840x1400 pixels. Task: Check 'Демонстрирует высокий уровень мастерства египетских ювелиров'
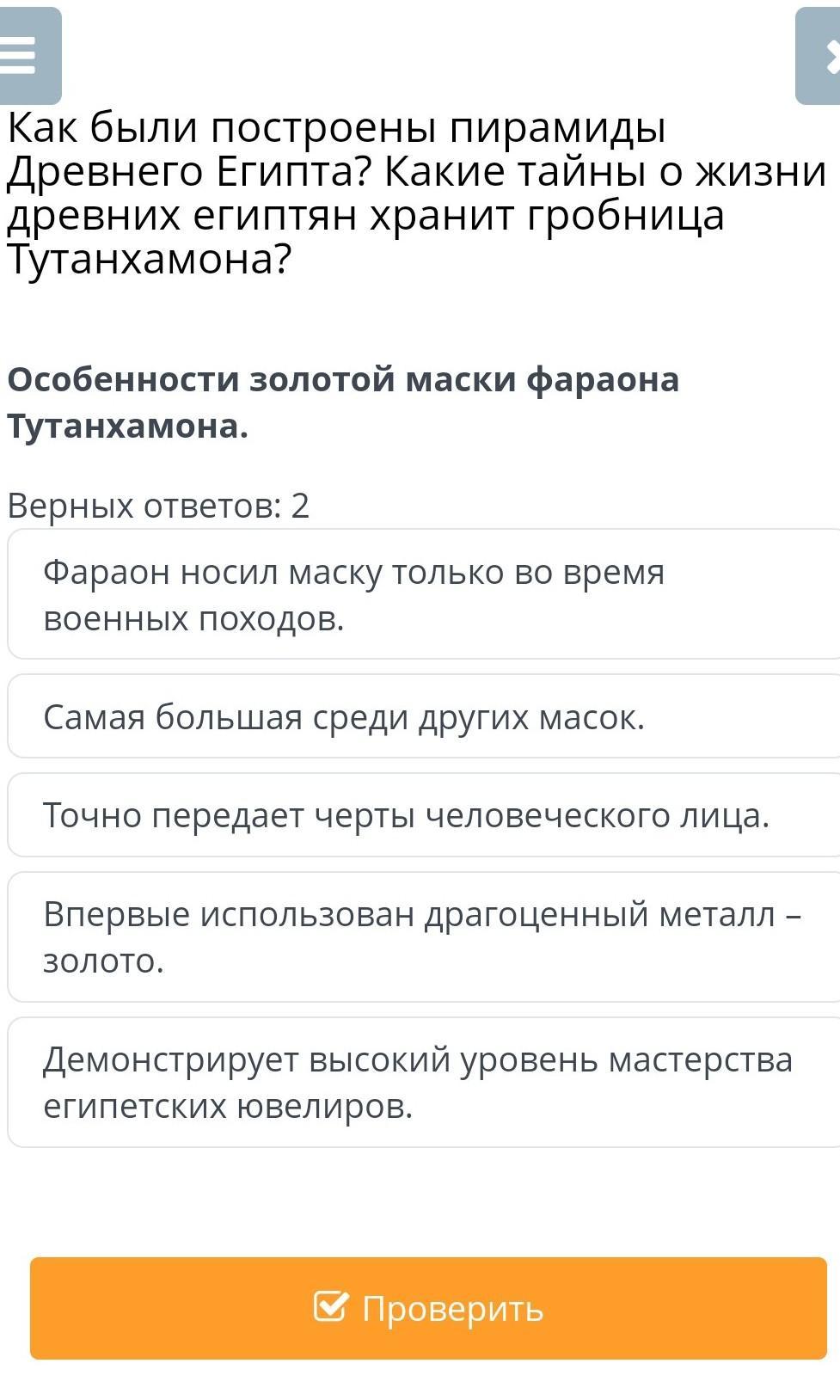[x=421, y=1083]
